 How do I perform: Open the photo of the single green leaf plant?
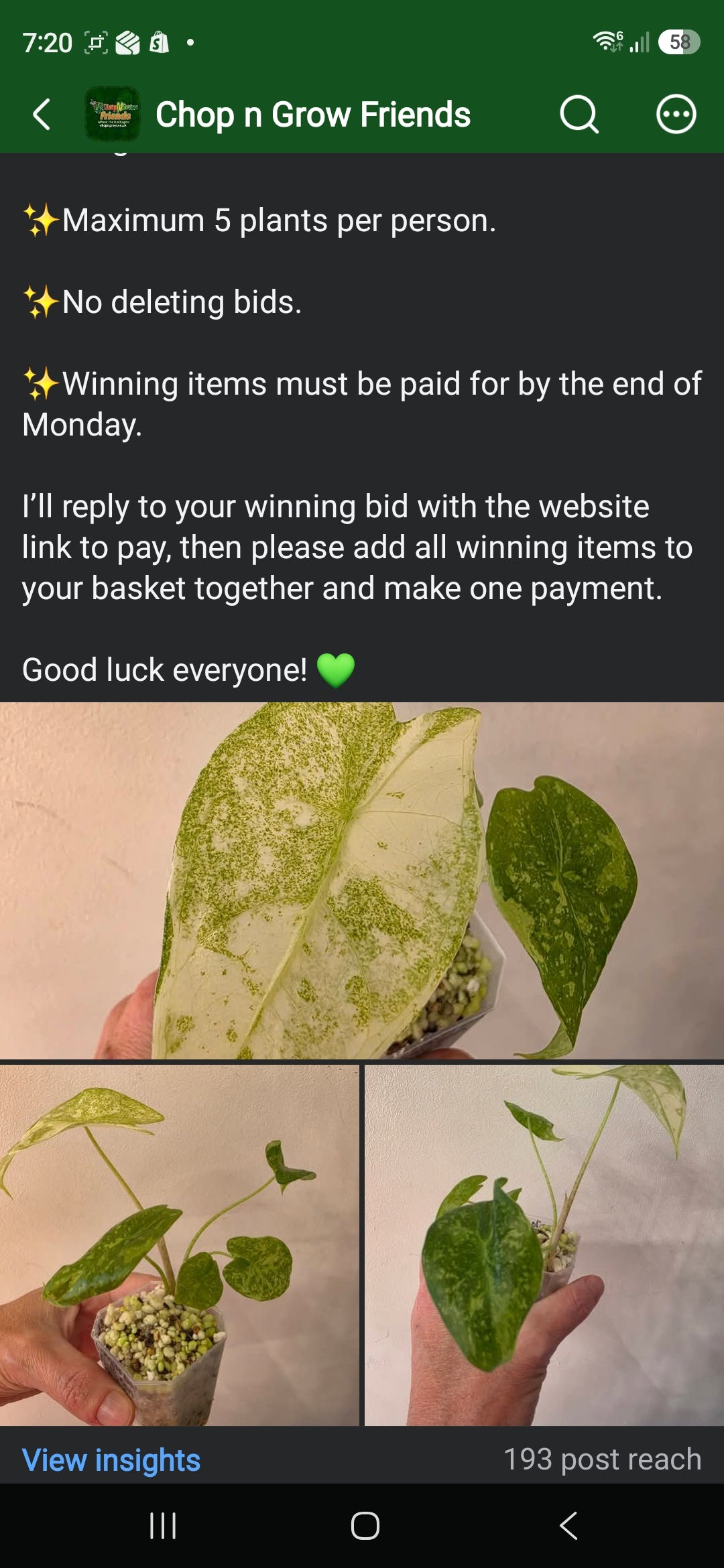click(x=544, y=1245)
